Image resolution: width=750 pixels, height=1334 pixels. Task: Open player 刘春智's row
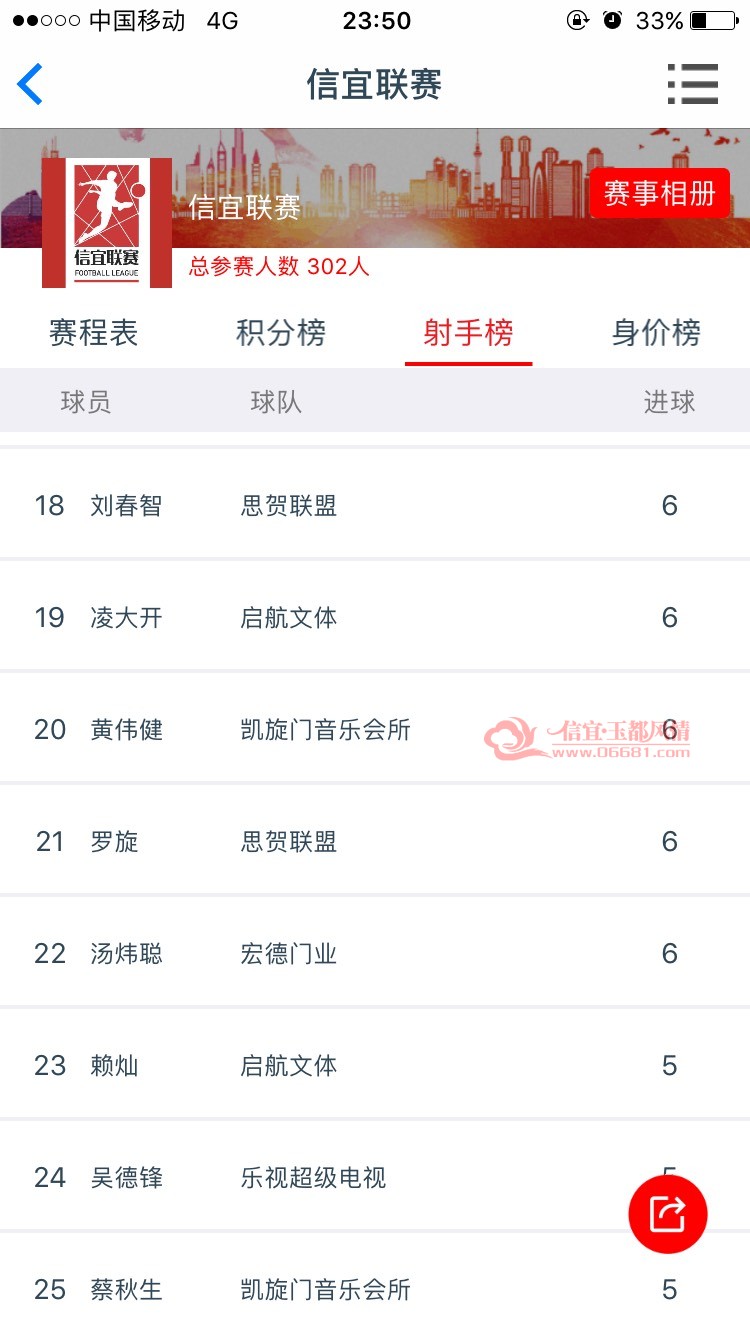(375, 505)
